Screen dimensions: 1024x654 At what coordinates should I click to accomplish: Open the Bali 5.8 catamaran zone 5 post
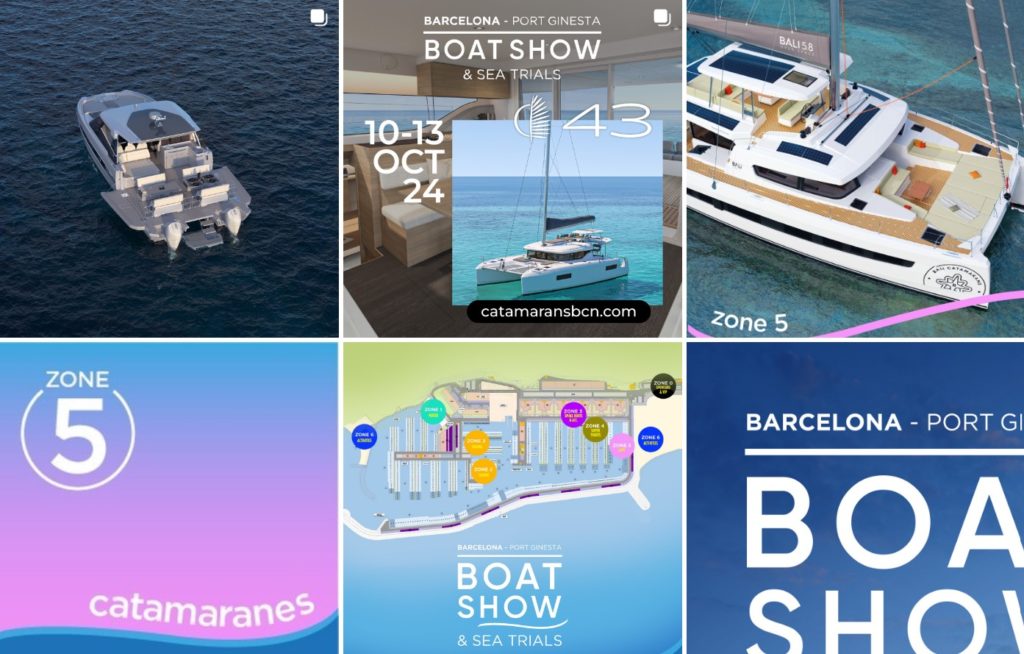[855, 168]
